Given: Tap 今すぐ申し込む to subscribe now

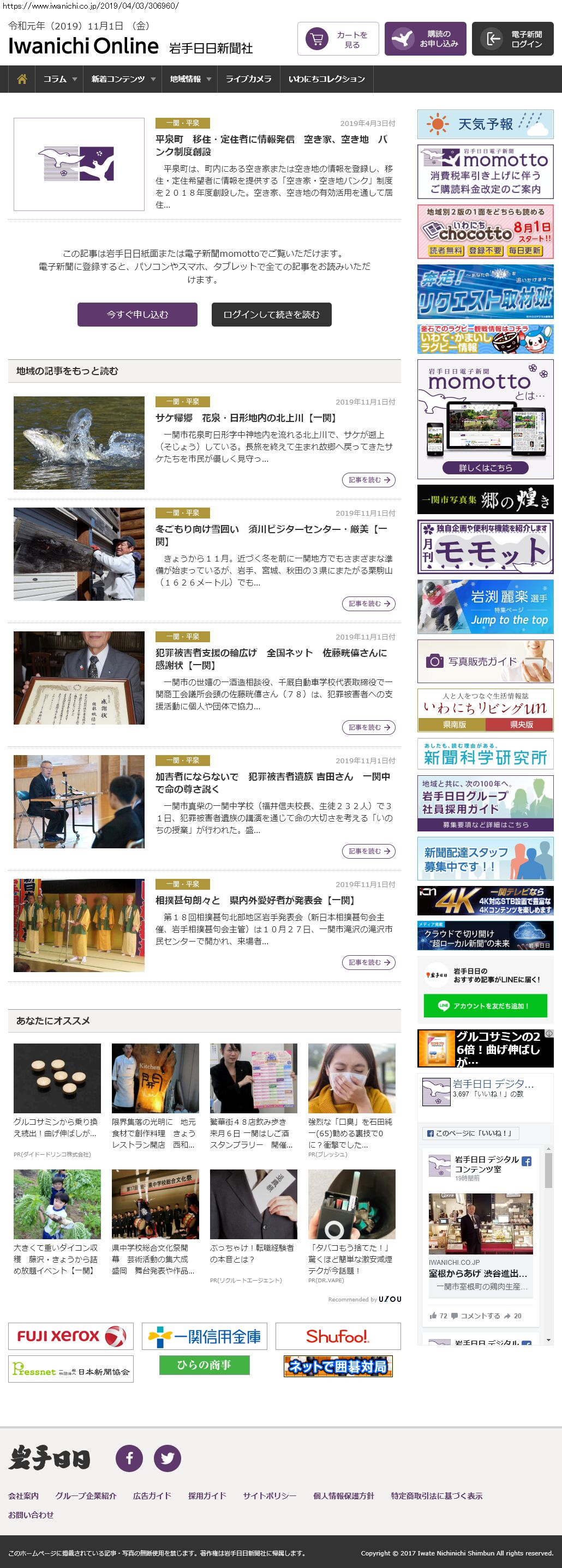Looking at the screenshot, I should [x=137, y=315].
